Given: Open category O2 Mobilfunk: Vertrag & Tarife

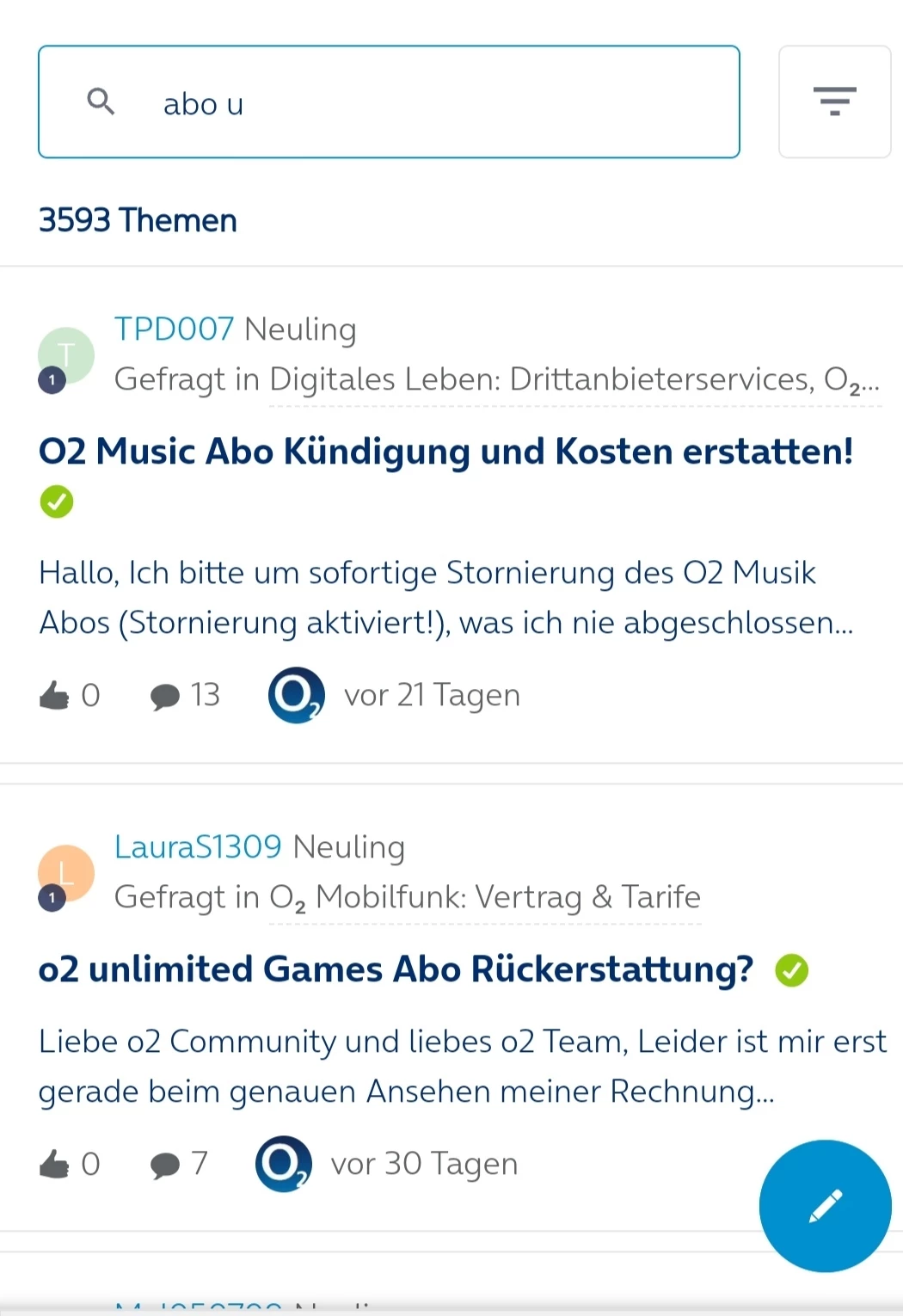Looking at the screenshot, I should pos(485,897).
